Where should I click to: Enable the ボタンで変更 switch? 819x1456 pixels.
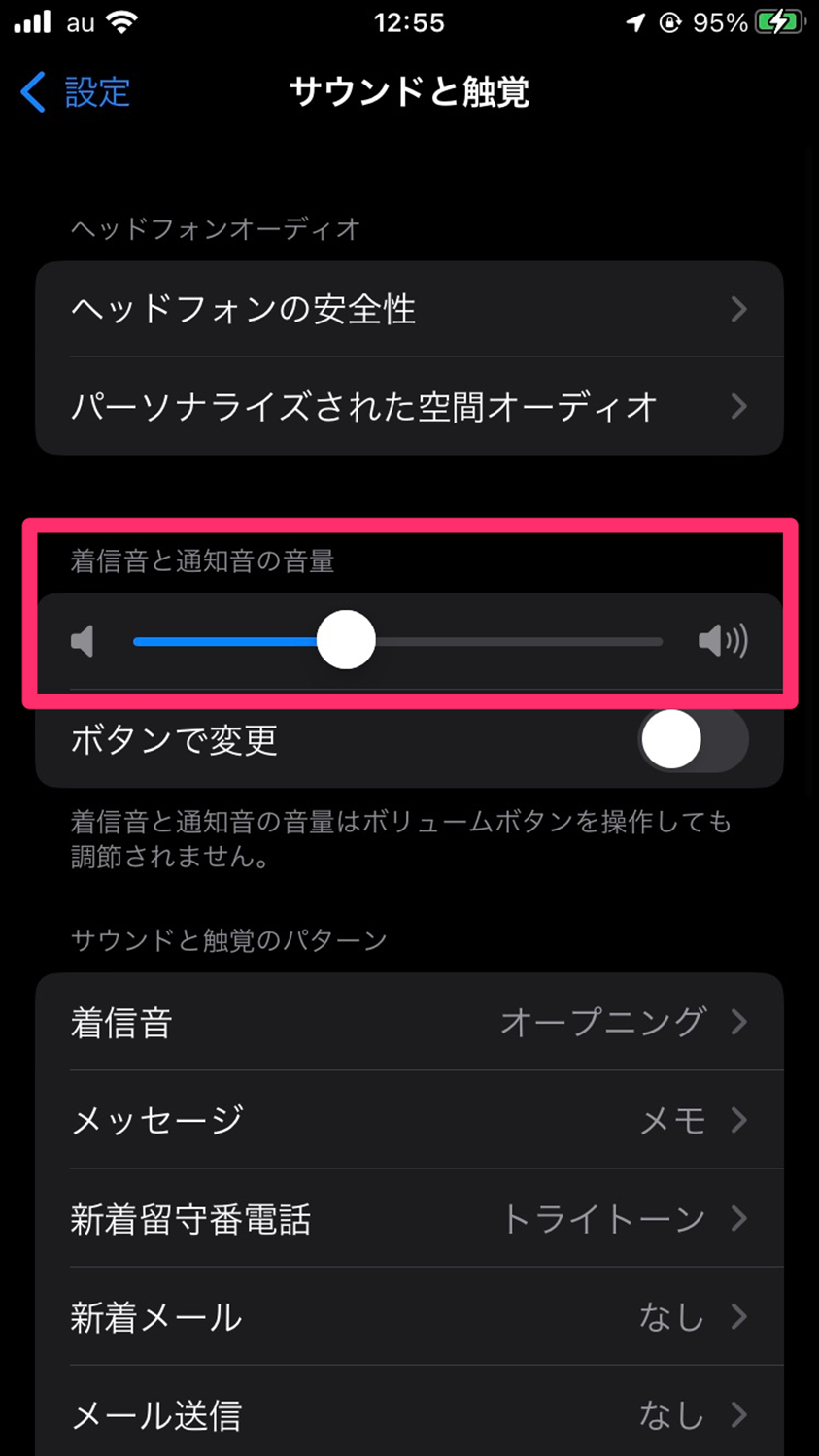pyautogui.click(x=693, y=739)
